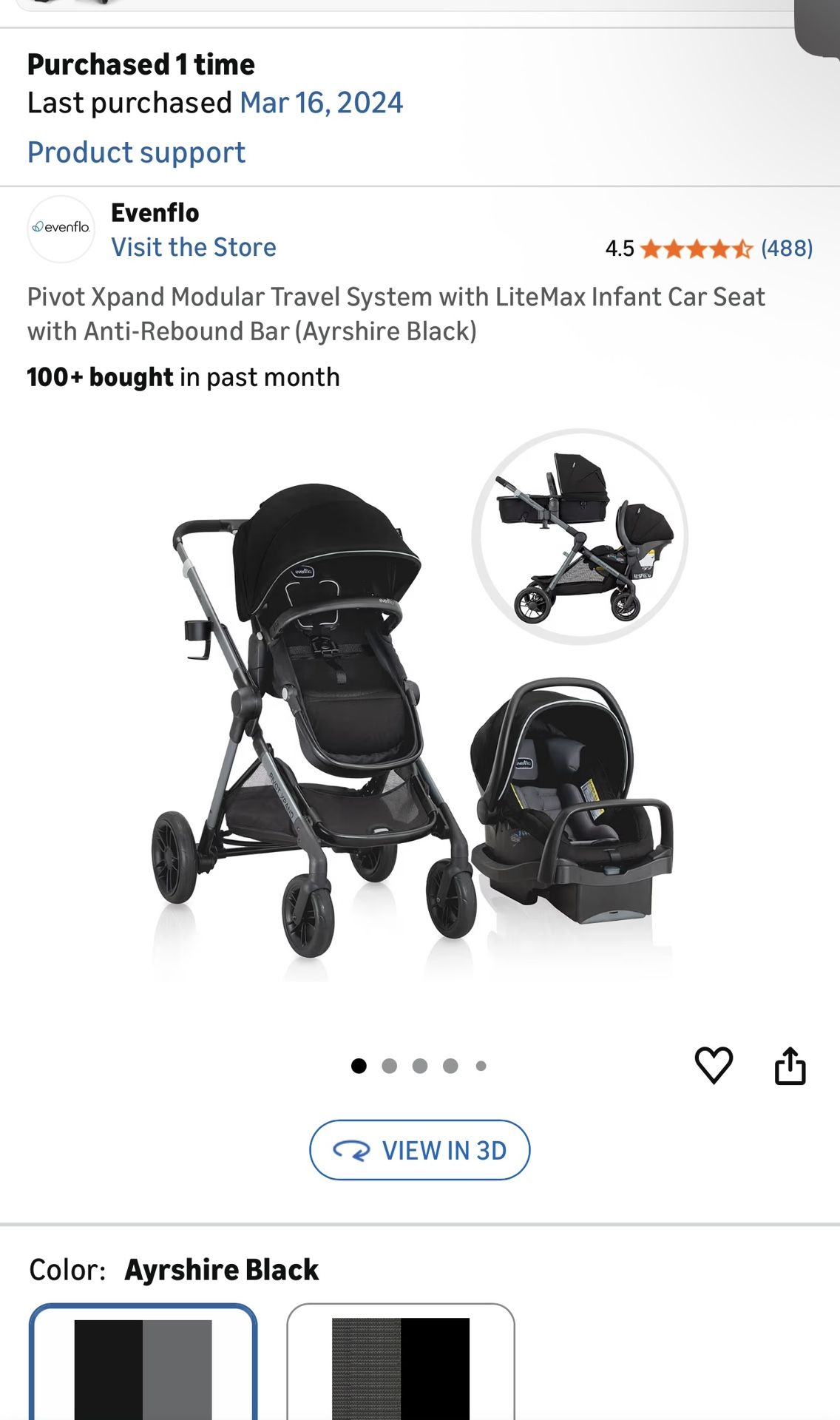Open Product support
840x1420 pixels.
pos(136,152)
